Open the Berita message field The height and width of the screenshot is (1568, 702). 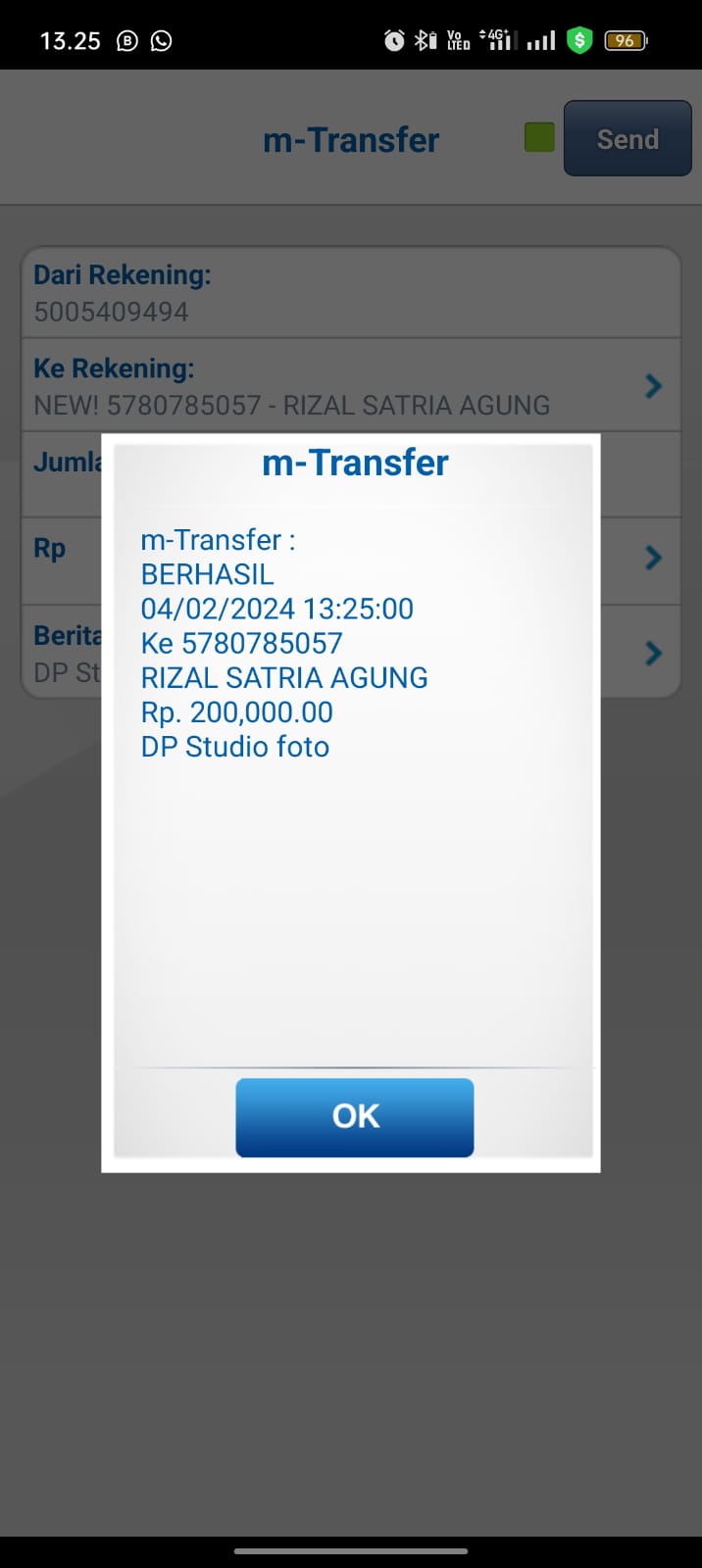click(x=651, y=653)
